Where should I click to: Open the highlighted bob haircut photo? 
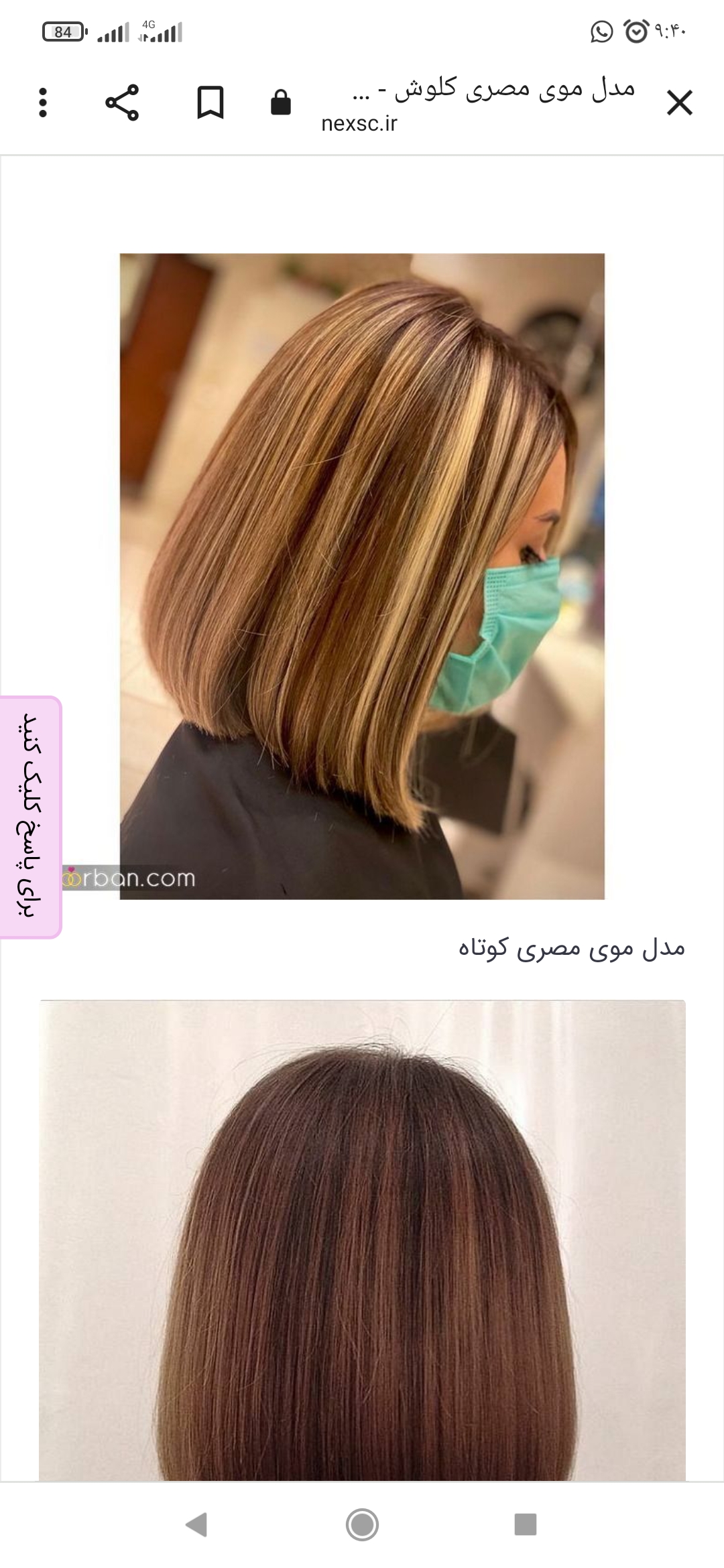[362, 576]
